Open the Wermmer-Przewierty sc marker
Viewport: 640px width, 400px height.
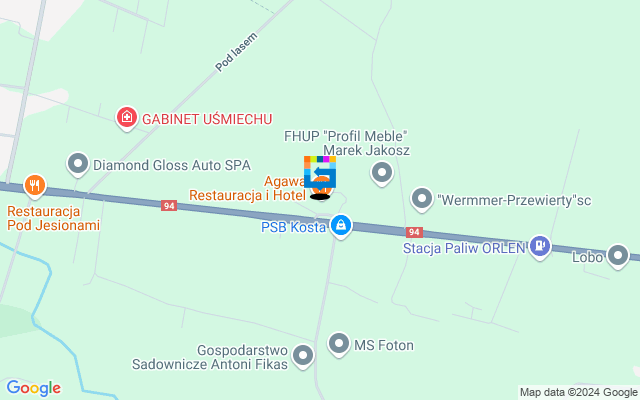click(422, 199)
